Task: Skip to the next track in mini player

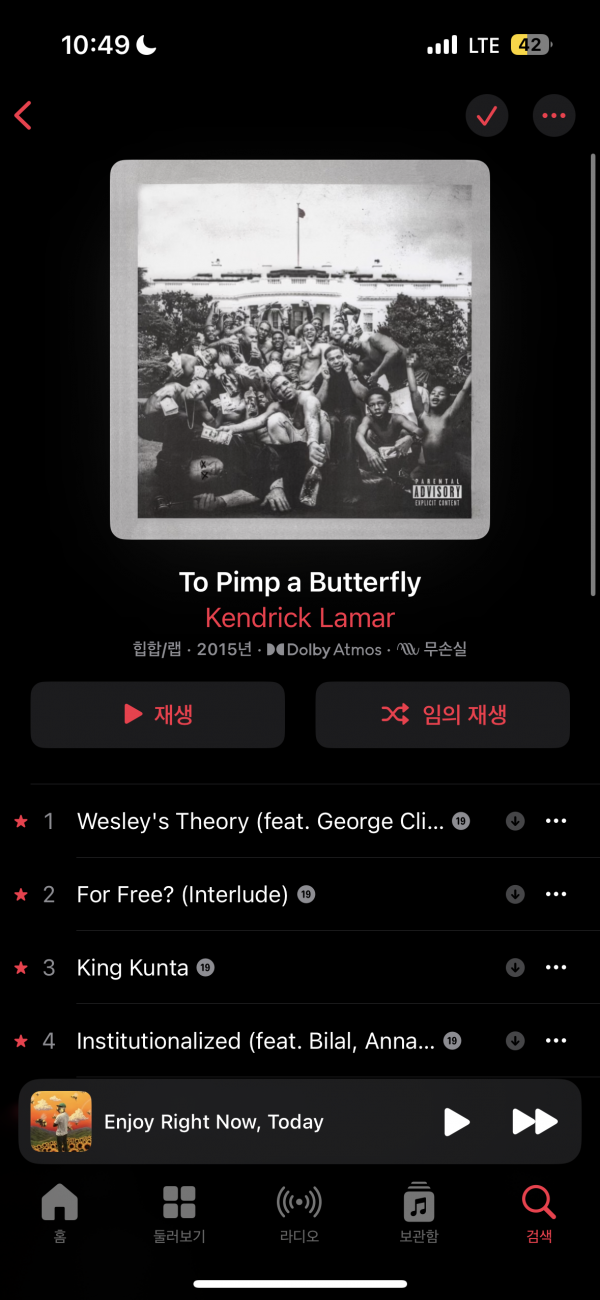Action: (535, 1122)
